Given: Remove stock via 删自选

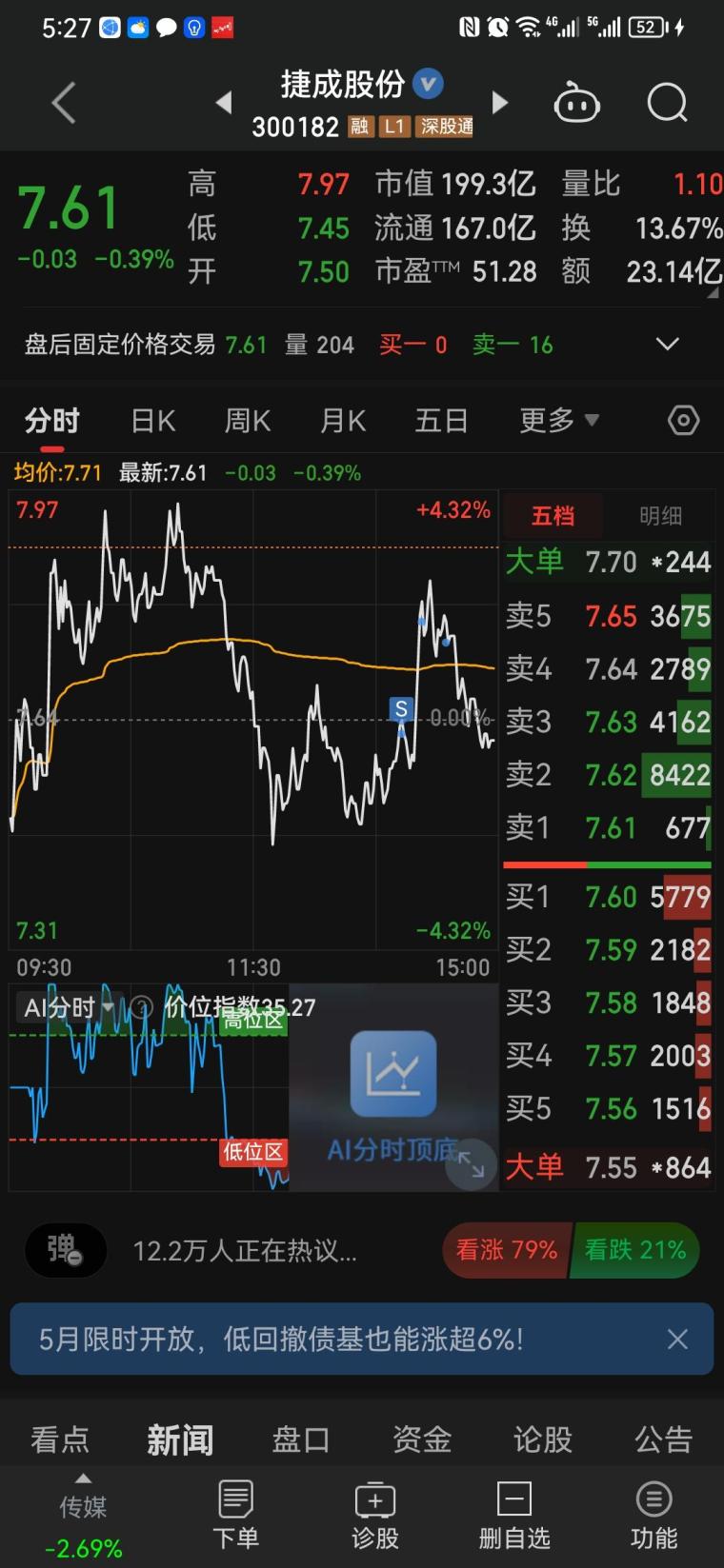Looking at the screenshot, I should tap(514, 1515).
